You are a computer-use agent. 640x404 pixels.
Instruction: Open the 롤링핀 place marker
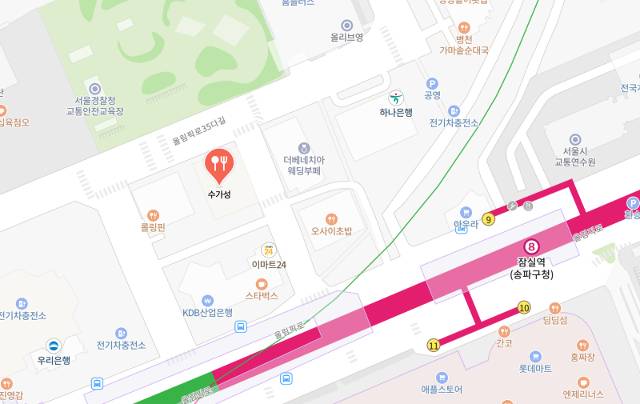[152, 214]
